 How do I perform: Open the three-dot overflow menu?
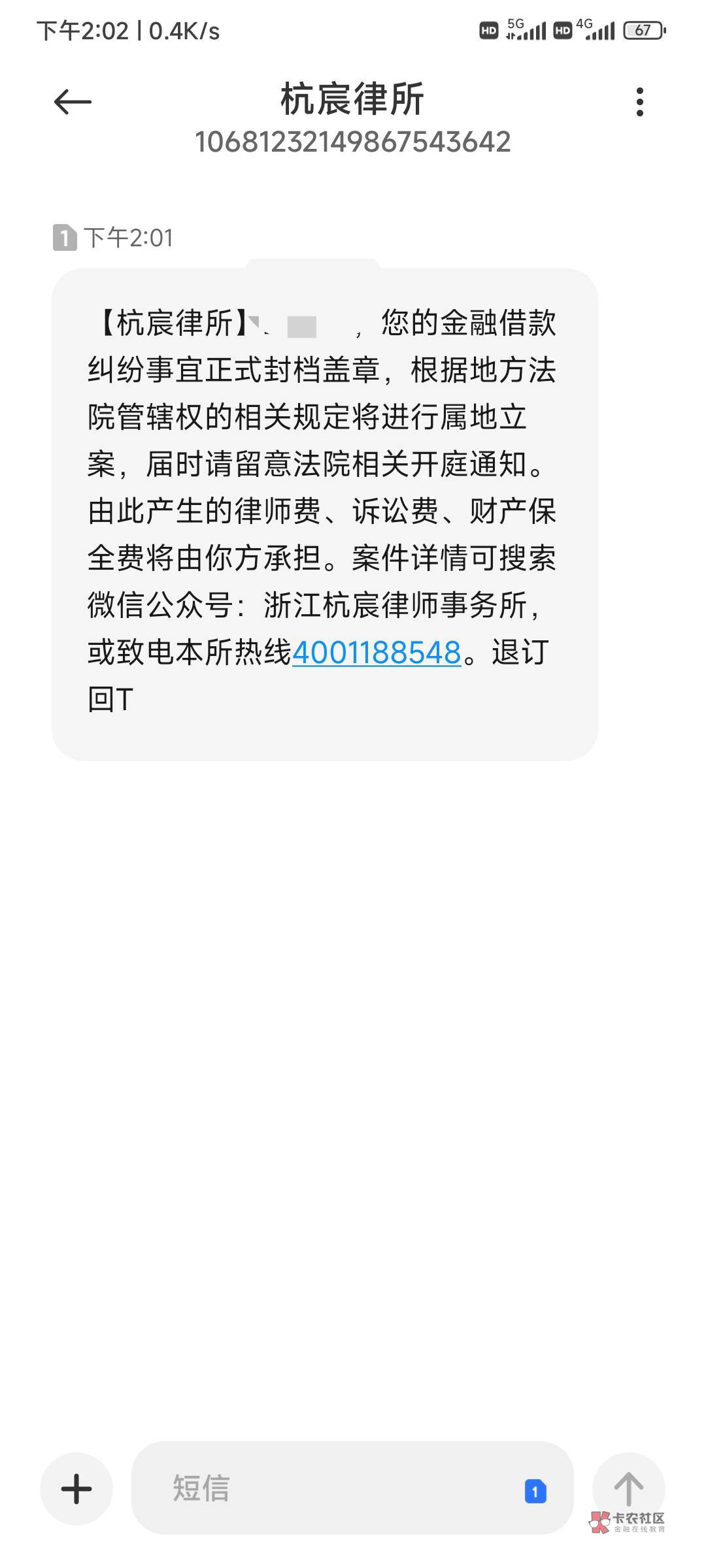click(639, 103)
